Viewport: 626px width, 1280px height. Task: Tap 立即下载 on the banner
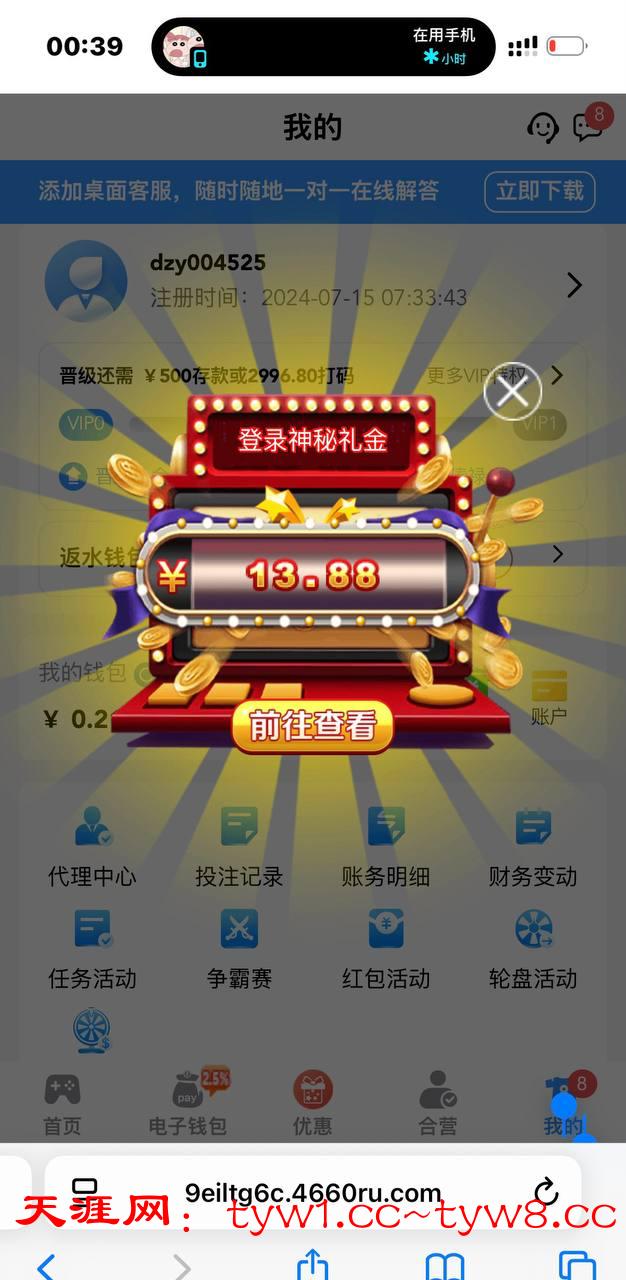[539, 191]
